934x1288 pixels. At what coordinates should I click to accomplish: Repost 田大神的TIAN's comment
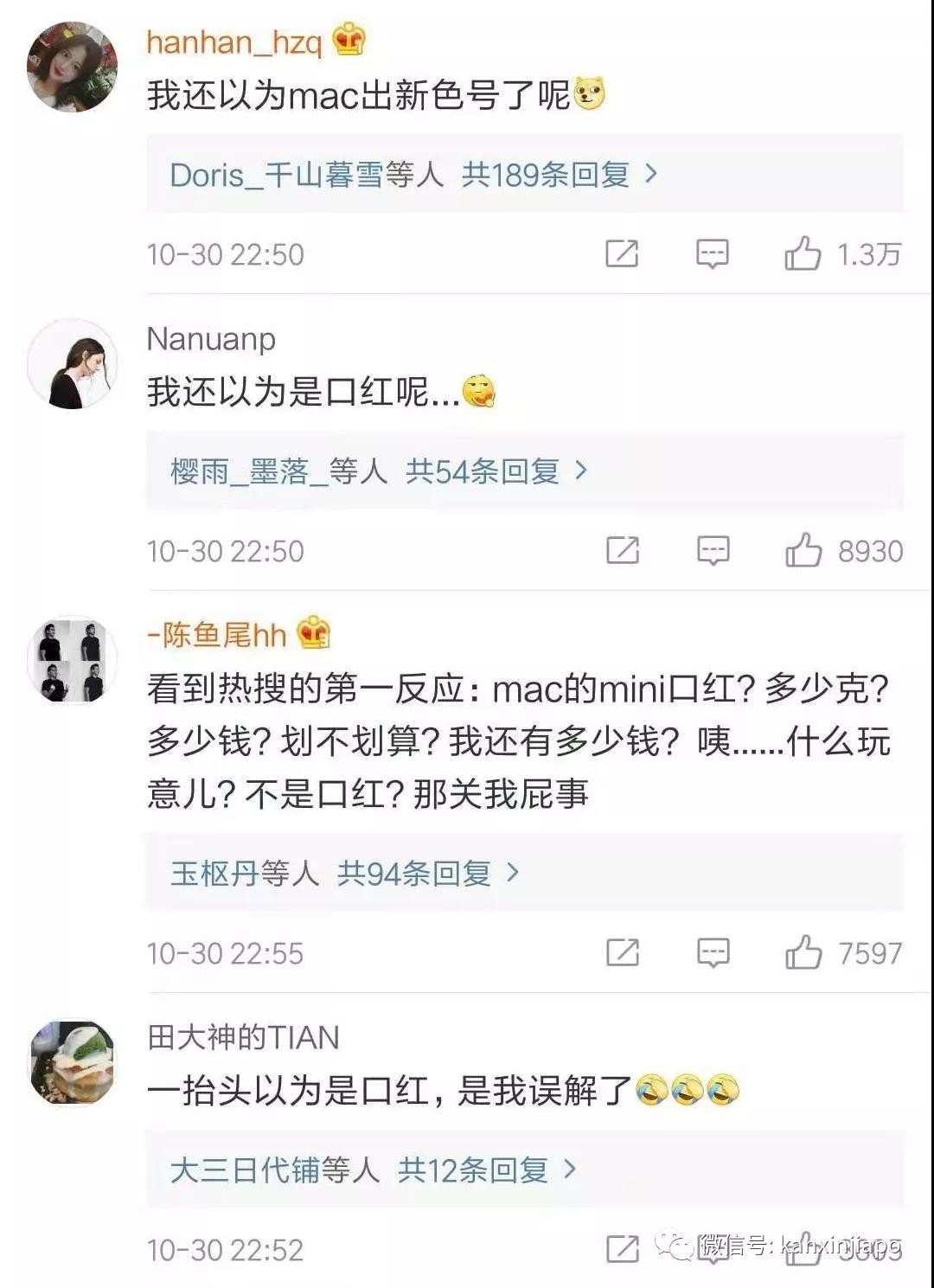(x=622, y=1249)
